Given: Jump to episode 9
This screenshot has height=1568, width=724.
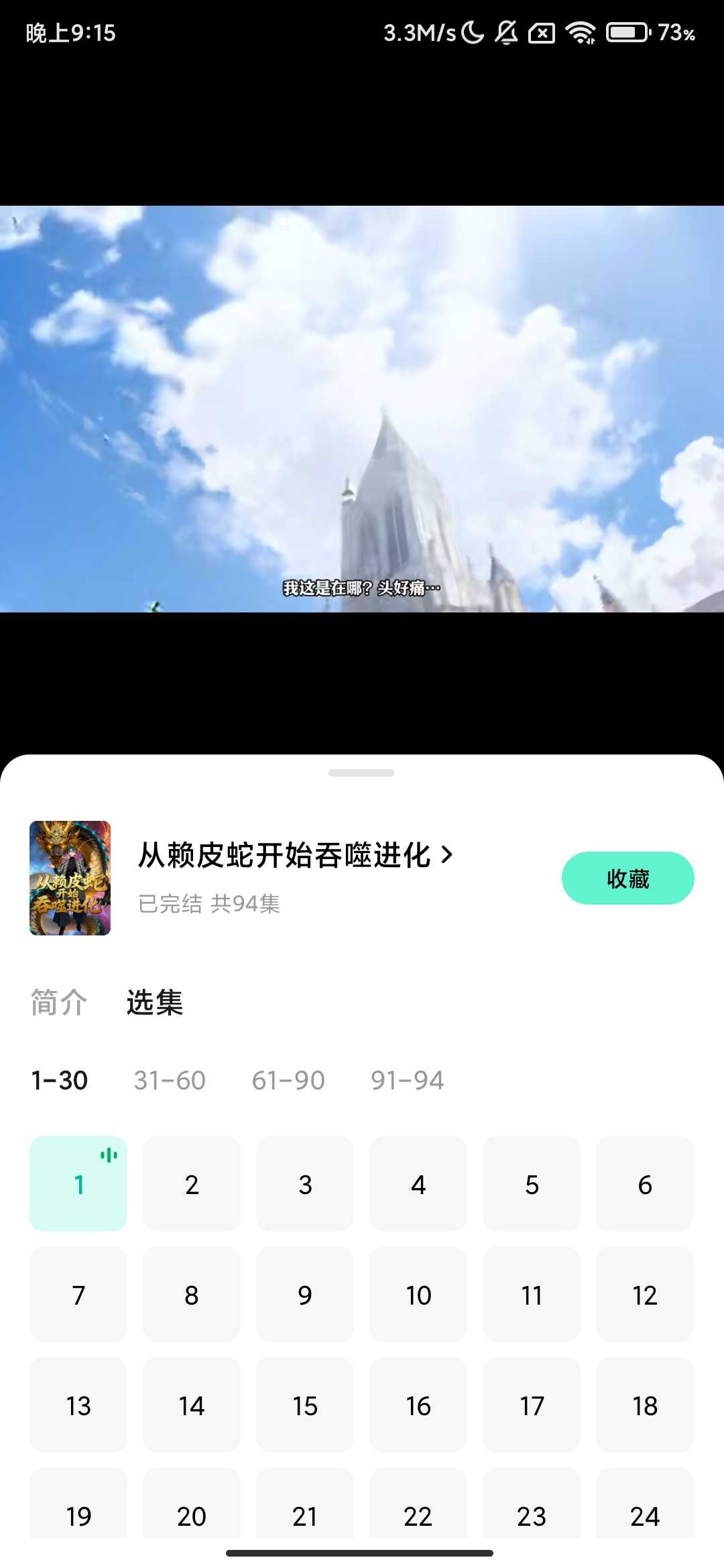Looking at the screenshot, I should [305, 1295].
